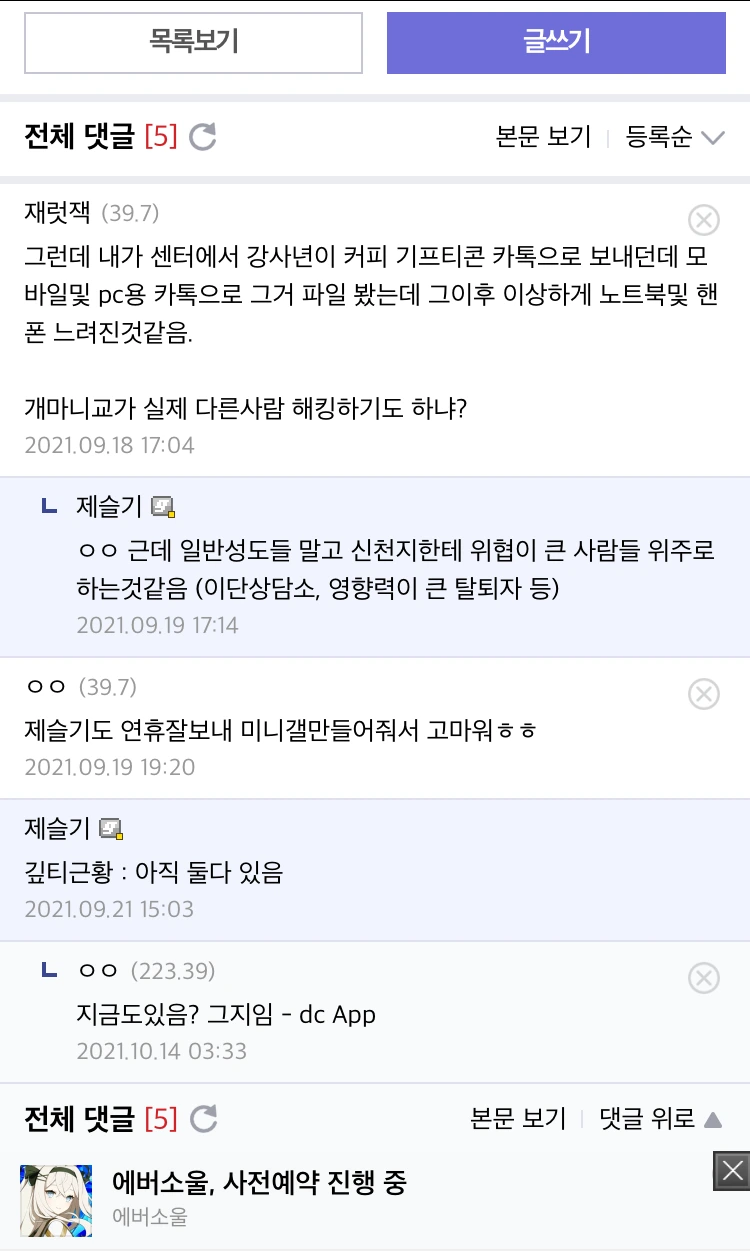Delete ㅇㅇ's thank-you comment via the X icon
Screen dimensions: 750x1251
pyautogui.click(x=703, y=694)
